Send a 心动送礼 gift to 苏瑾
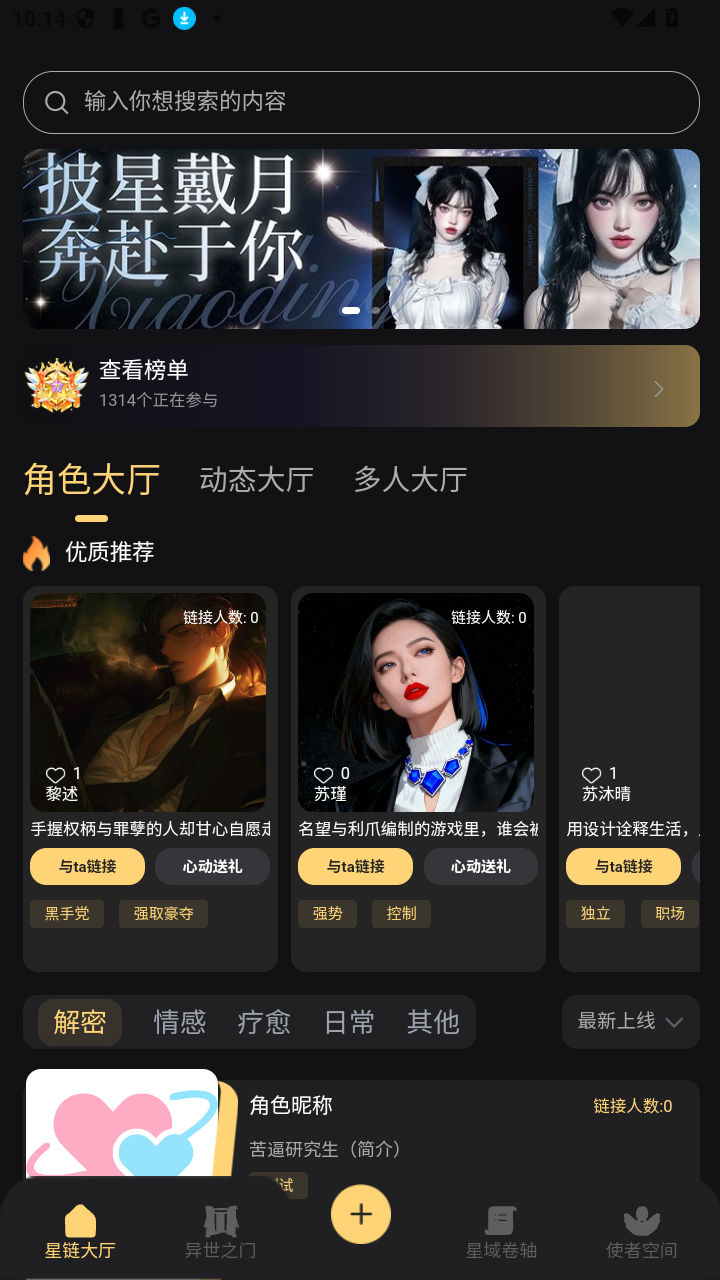 pos(480,866)
